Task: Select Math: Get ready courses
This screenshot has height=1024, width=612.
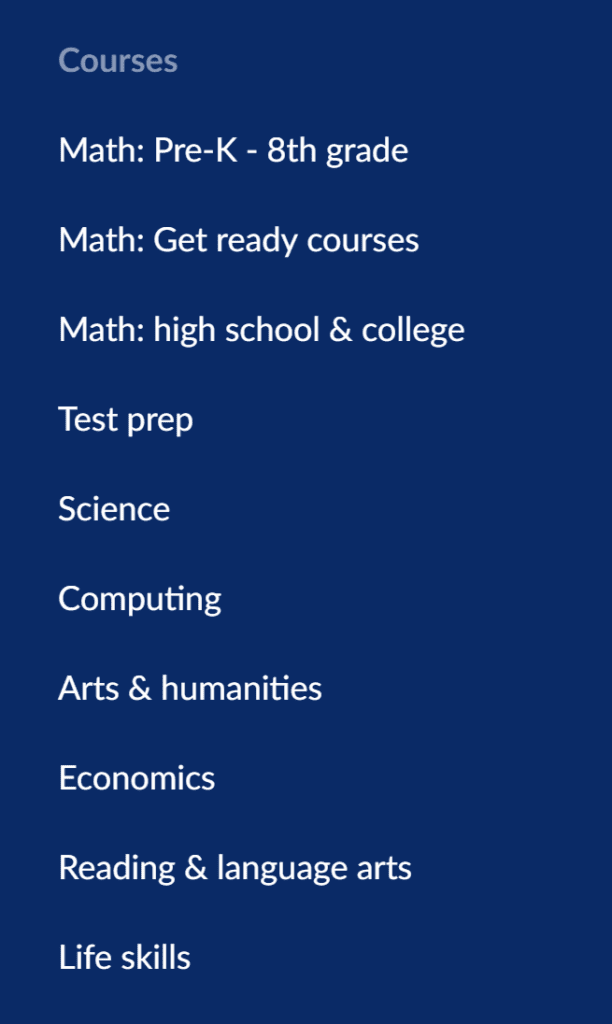Action: pyautogui.click(x=238, y=240)
